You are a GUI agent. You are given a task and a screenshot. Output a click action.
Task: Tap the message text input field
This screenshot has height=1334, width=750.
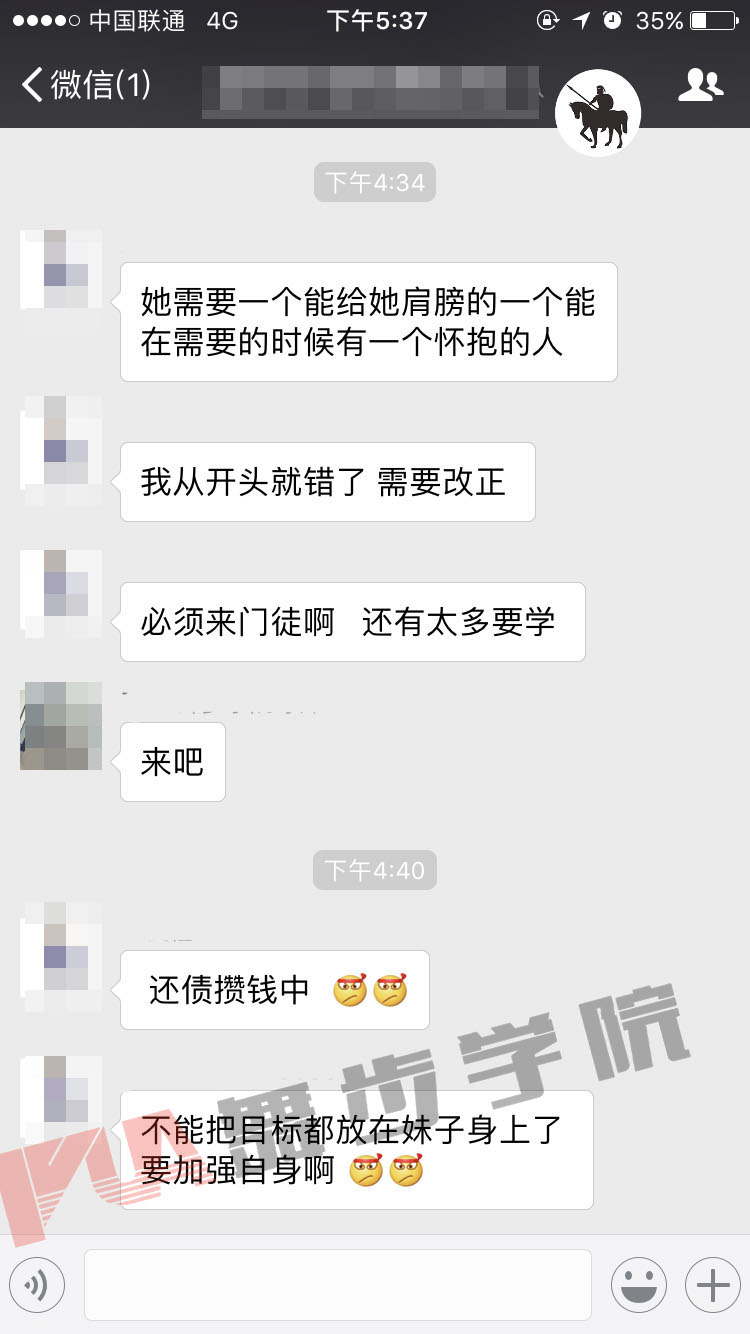click(x=338, y=1285)
